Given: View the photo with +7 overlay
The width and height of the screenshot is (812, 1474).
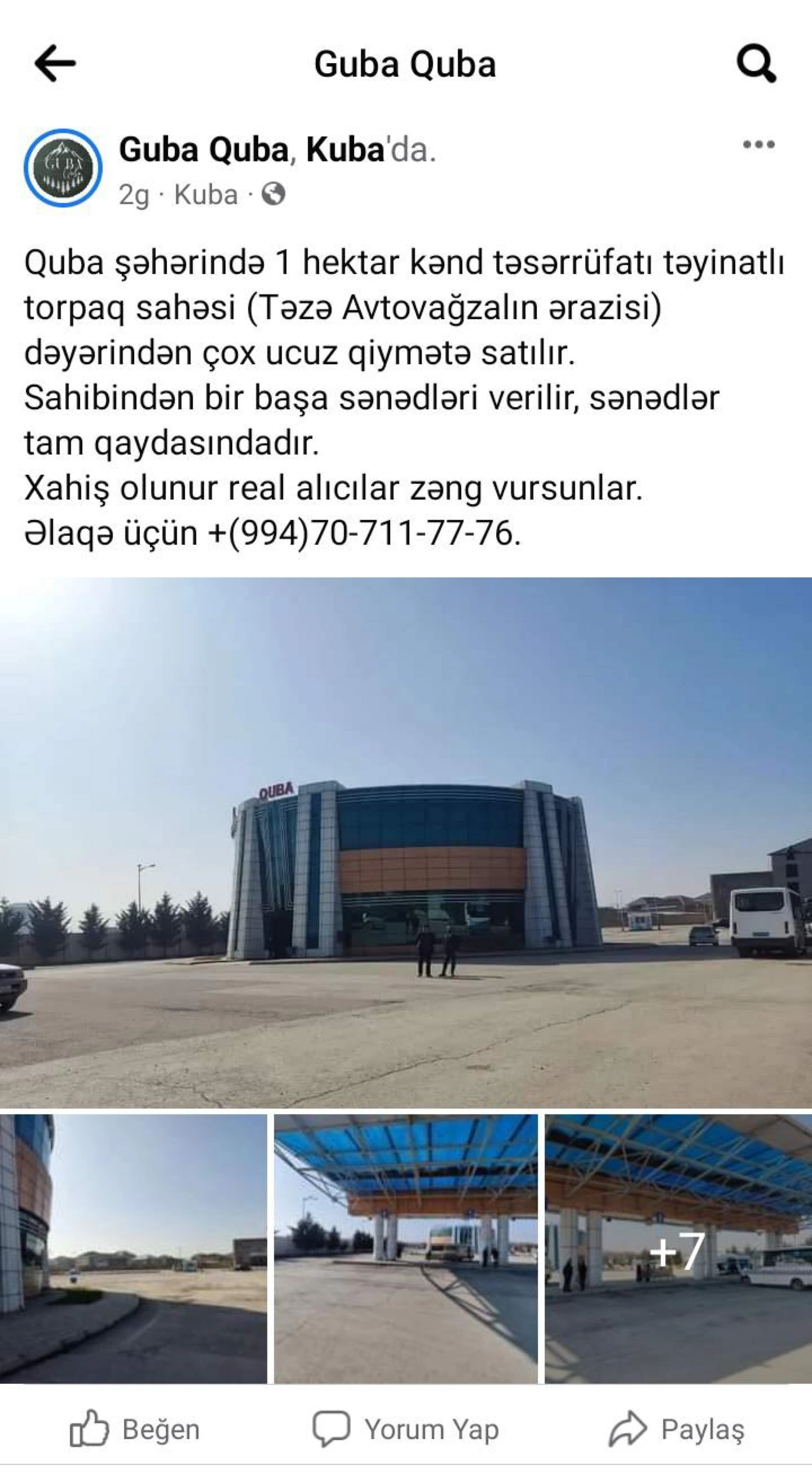Looking at the screenshot, I should [x=678, y=1250].
